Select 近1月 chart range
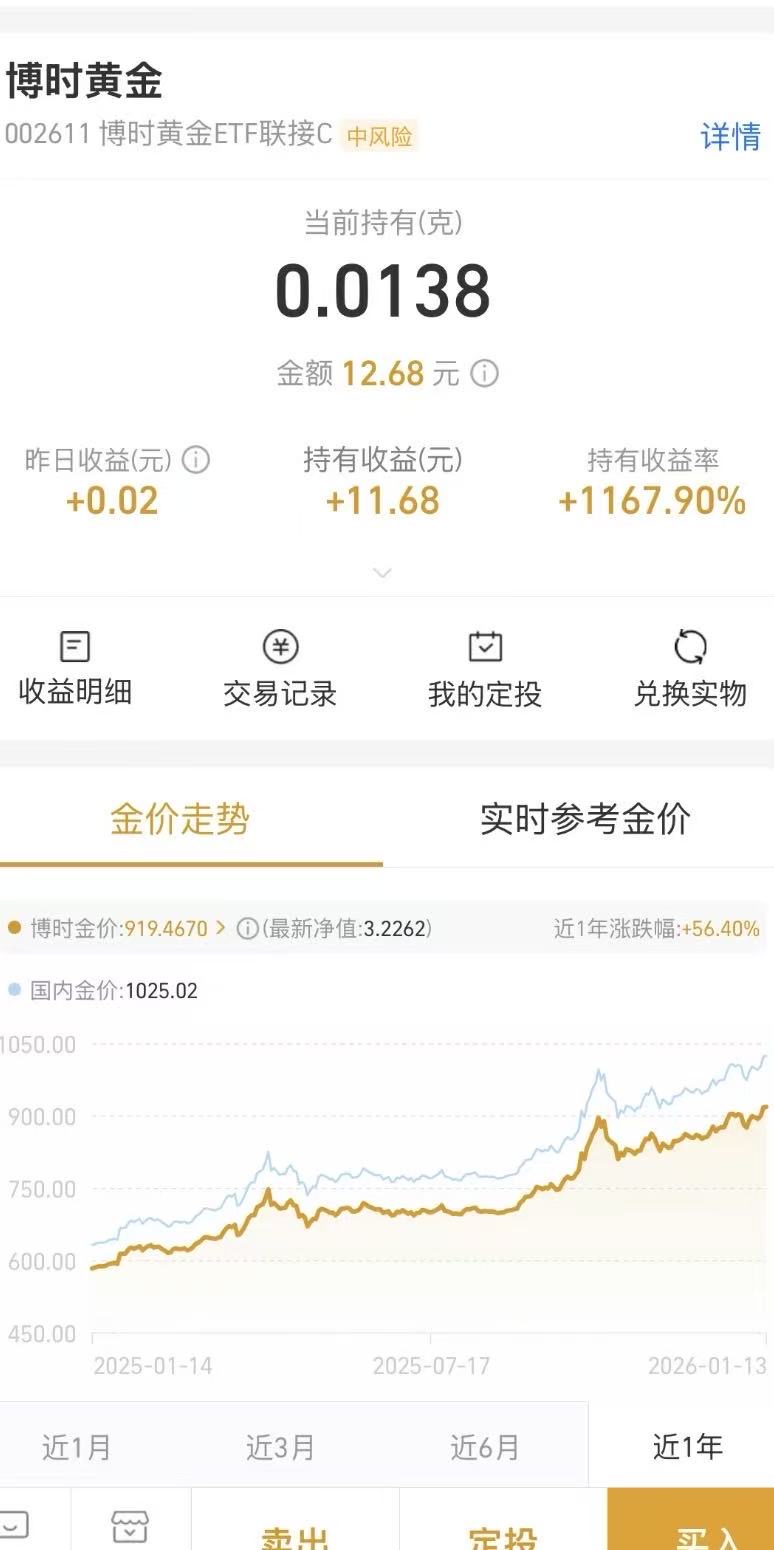 tap(76, 1446)
